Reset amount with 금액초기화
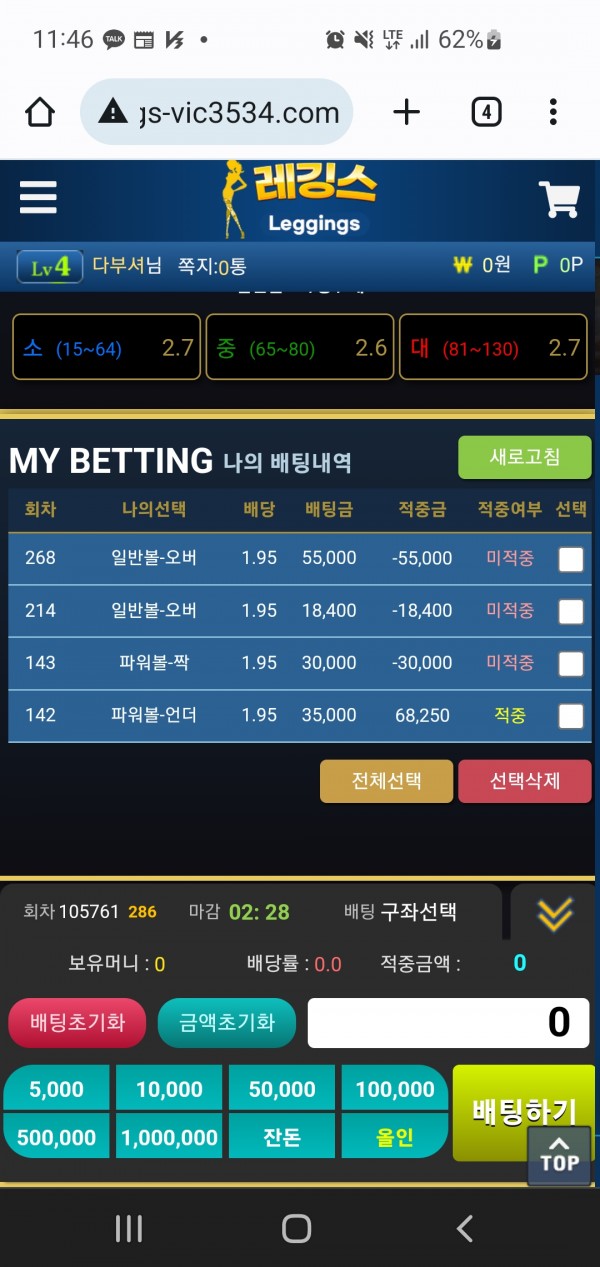The image size is (600, 1267). tap(226, 1023)
